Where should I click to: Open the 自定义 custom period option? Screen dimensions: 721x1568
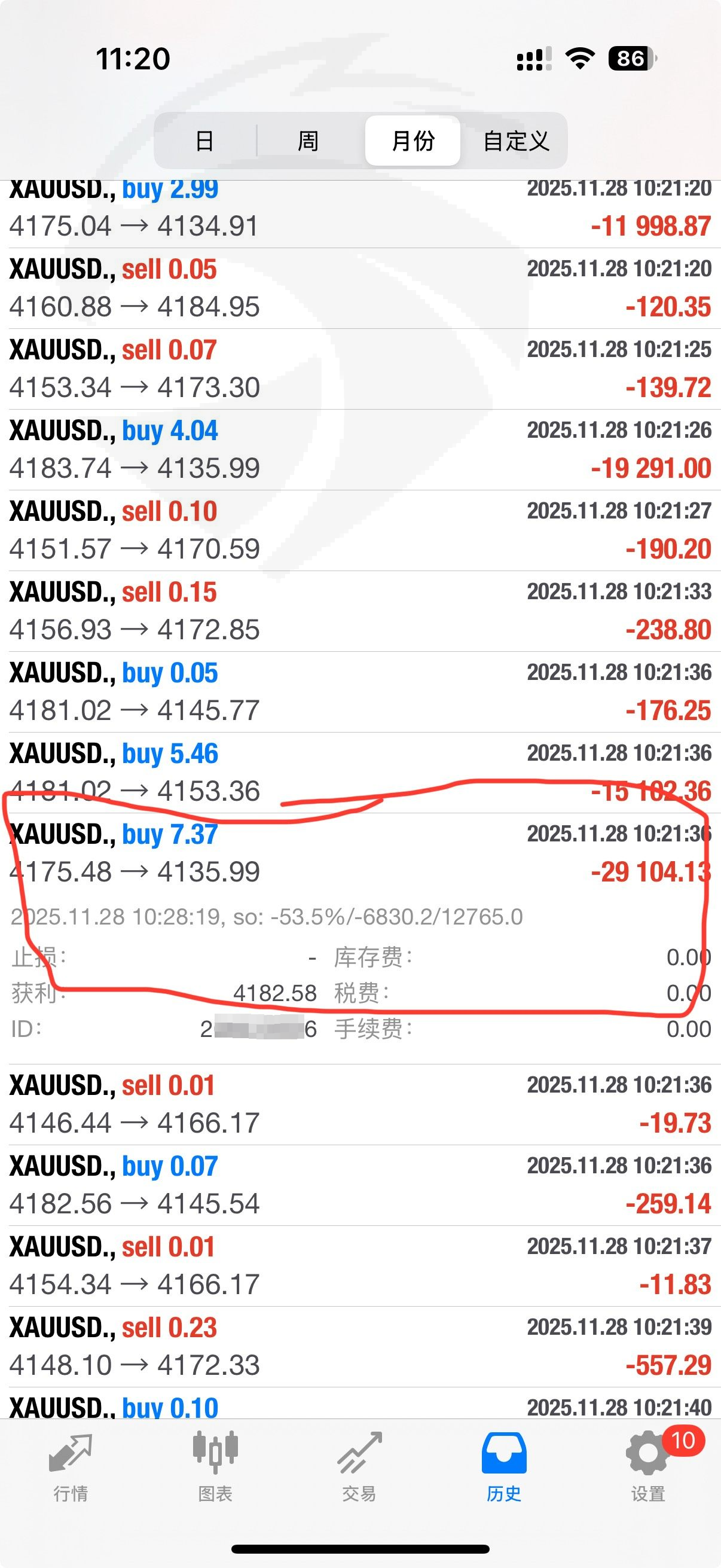[x=516, y=141]
